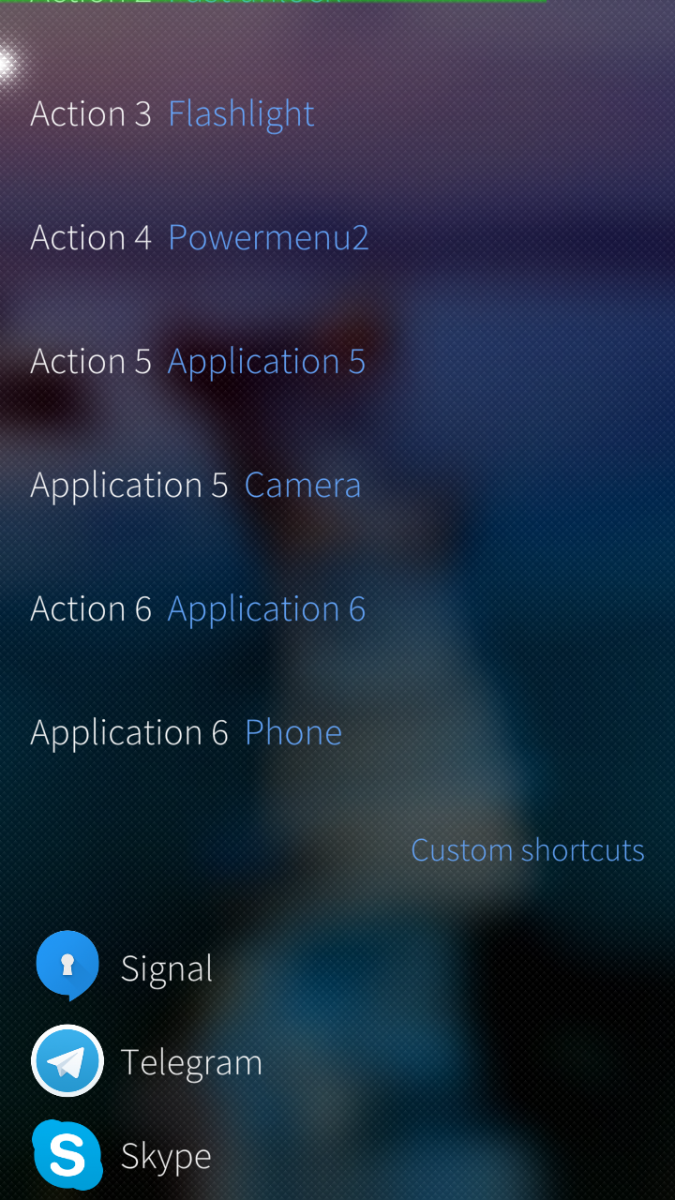Select the Signal custom shortcut

(166, 968)
